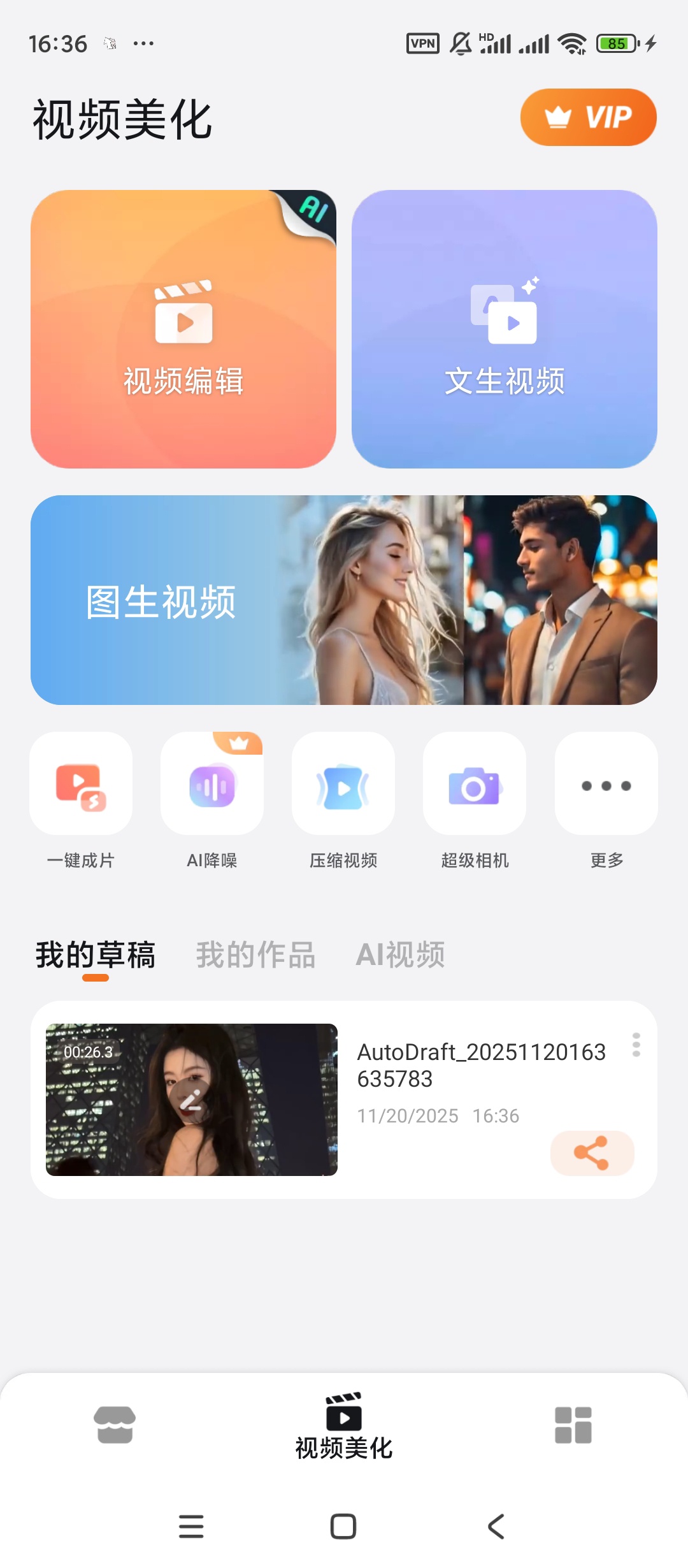This screenshot has height=1568, width=688.
Task: Show 更多 additional tools
Action: [x=606, y=784]
